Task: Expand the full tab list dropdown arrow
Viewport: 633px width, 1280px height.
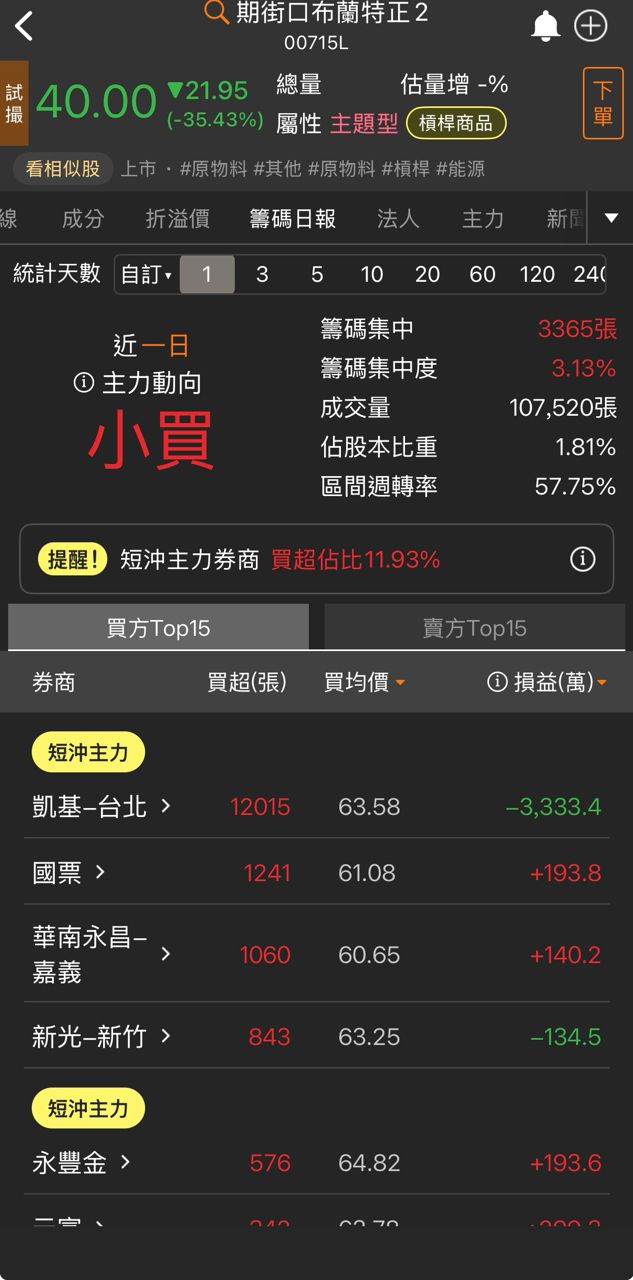Action: [612, 218]
